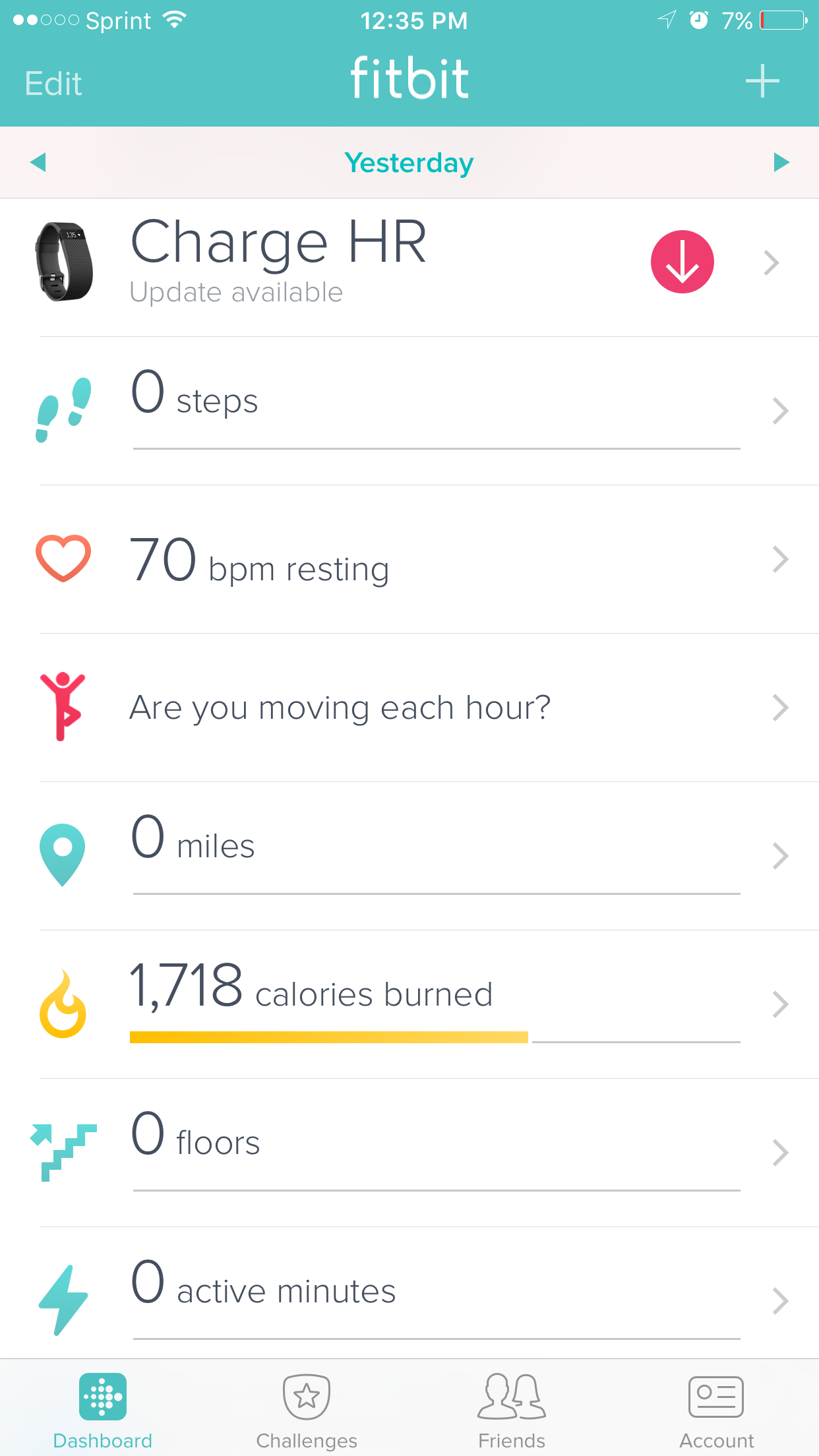Download the Charge HR update
This screenshot has height=1456, width=819.
click(682, 262)
